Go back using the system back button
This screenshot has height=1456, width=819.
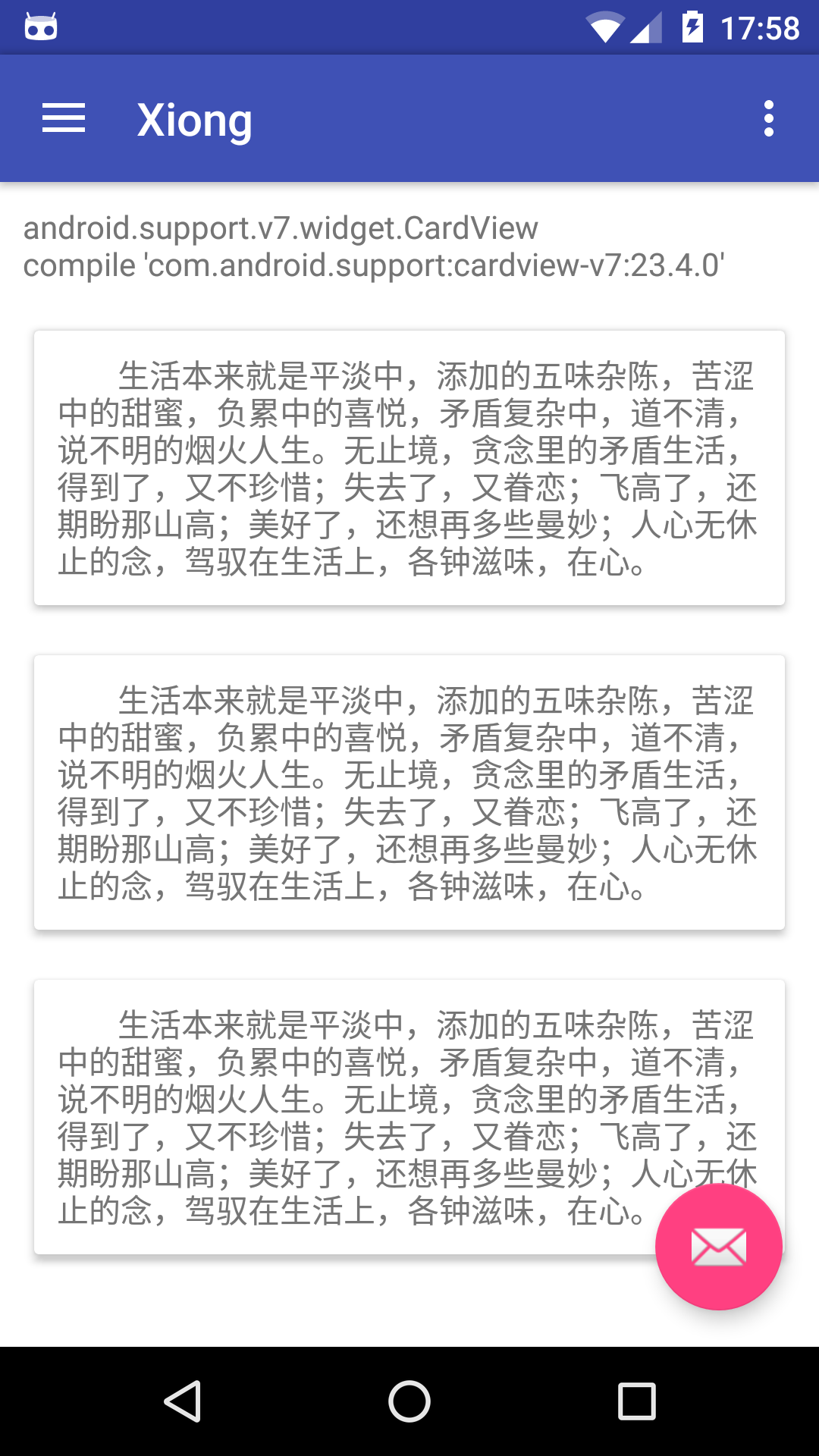coord(182,1401)
